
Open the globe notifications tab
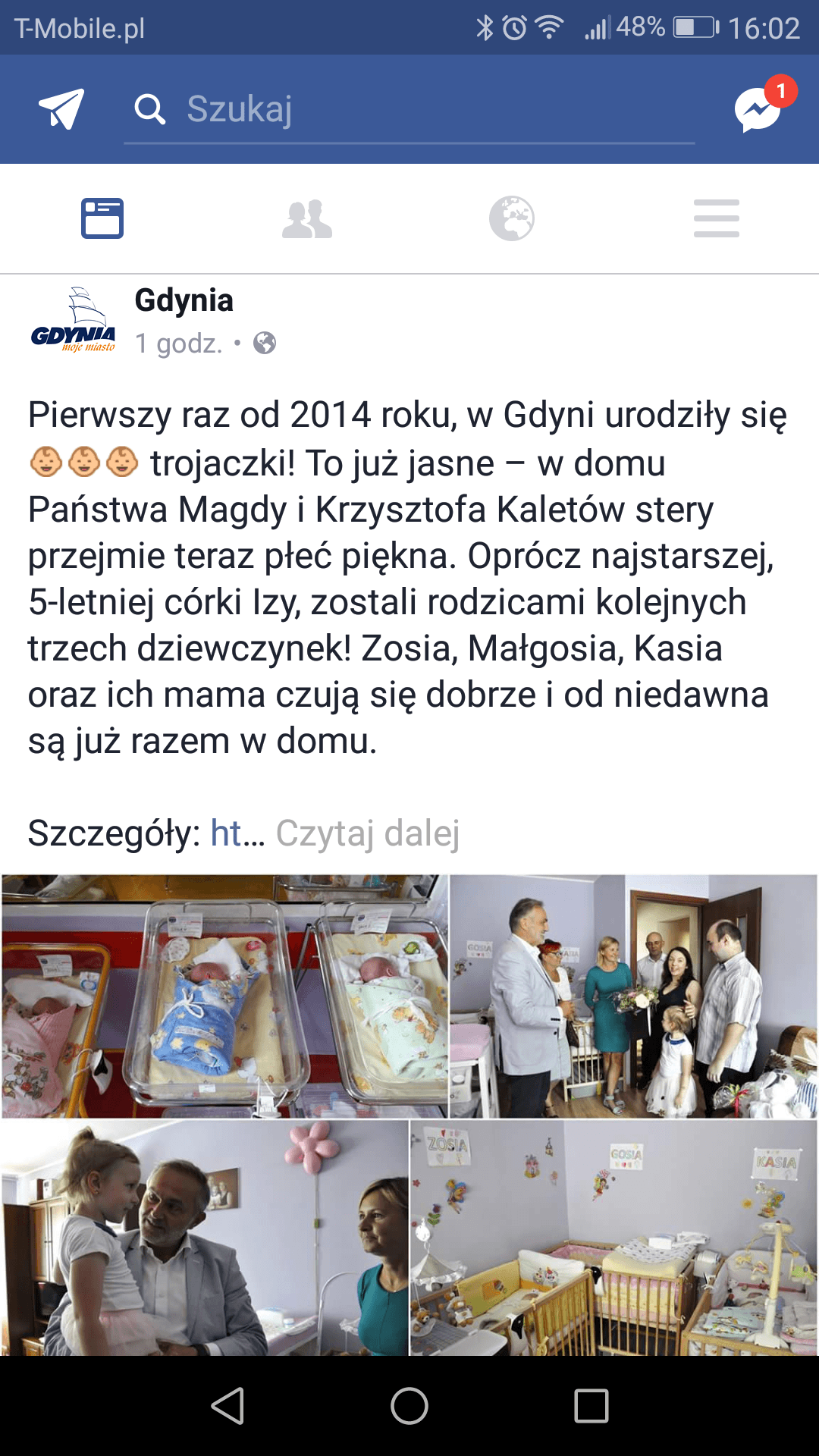click(x=512, y=218)
